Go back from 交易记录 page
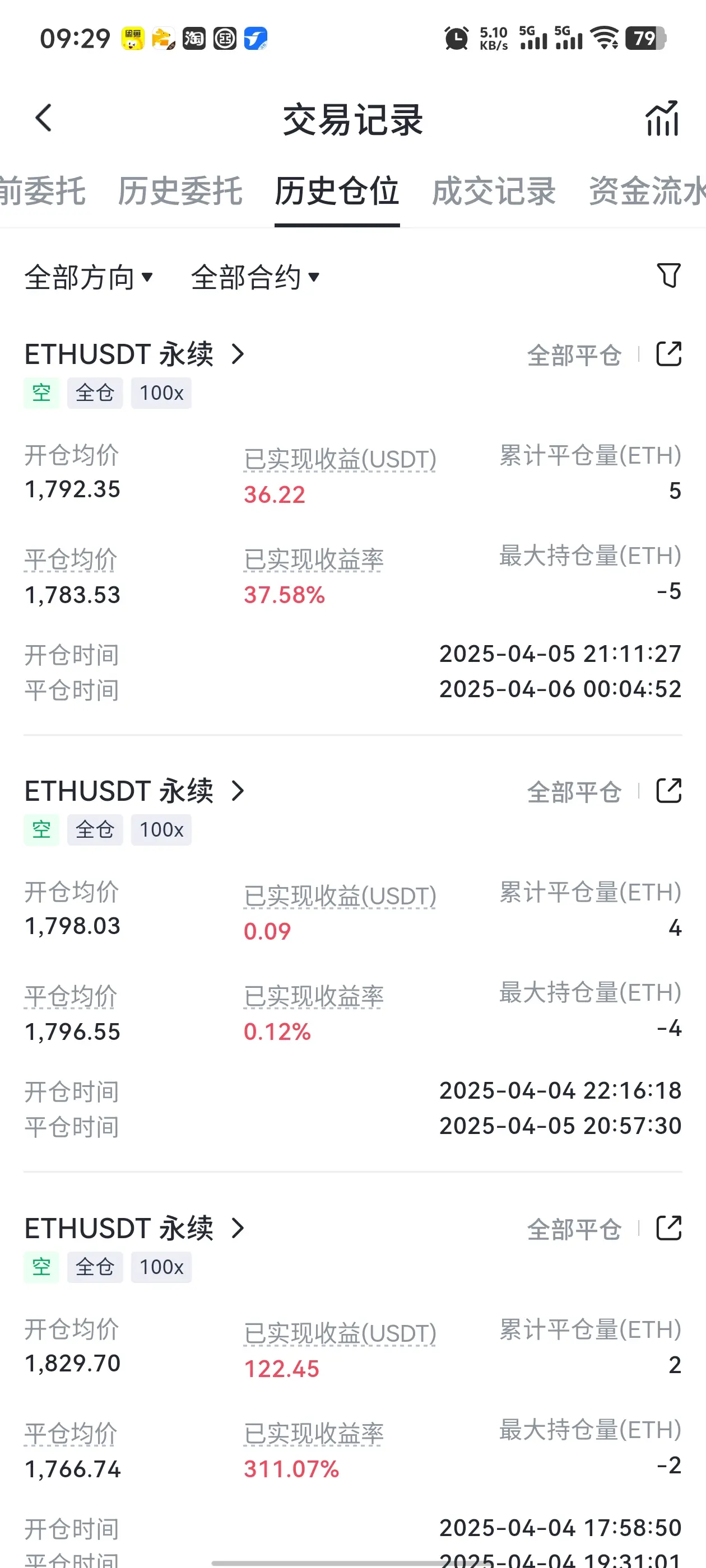This screenshot has width=706, height=1568. pos(43,118)
